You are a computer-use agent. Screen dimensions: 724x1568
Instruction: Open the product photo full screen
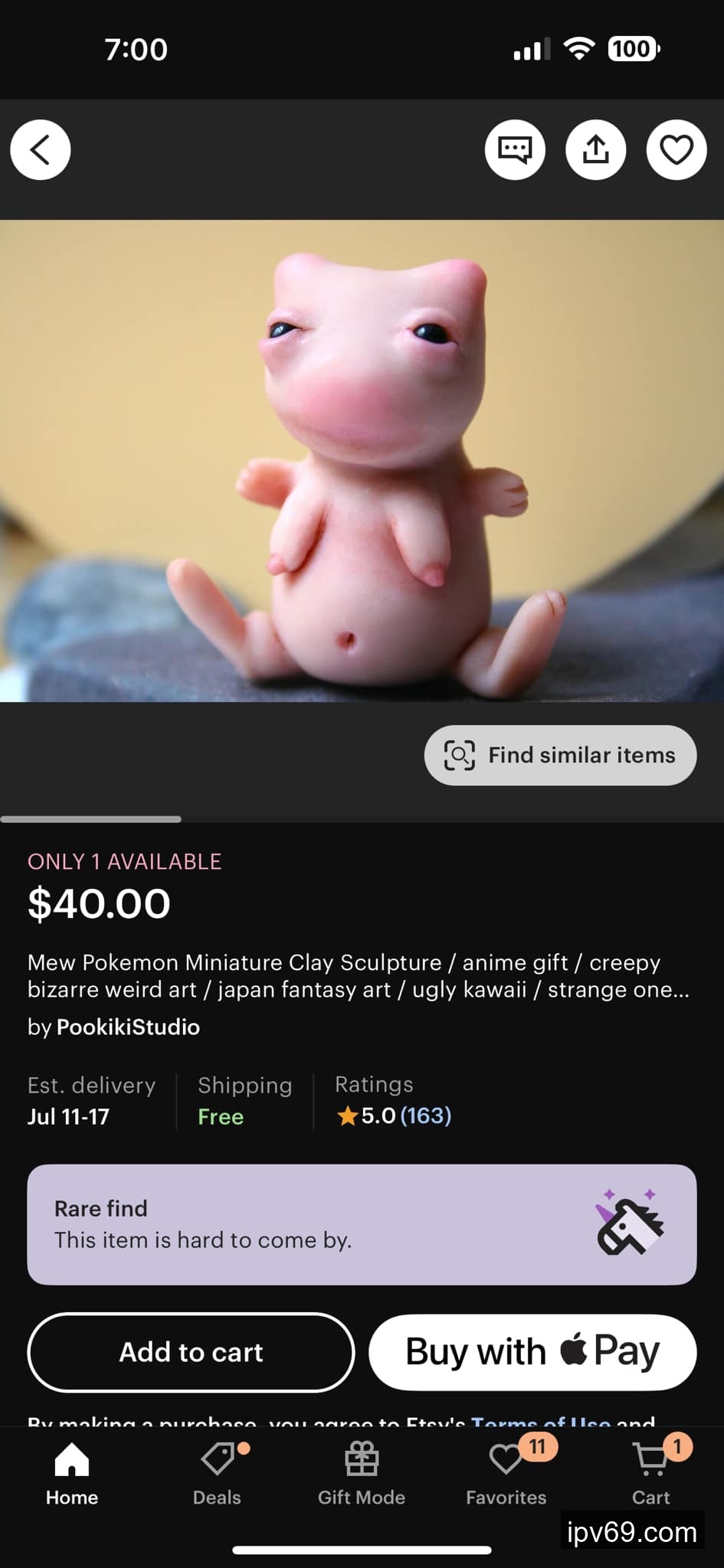[x=362, y=461]
